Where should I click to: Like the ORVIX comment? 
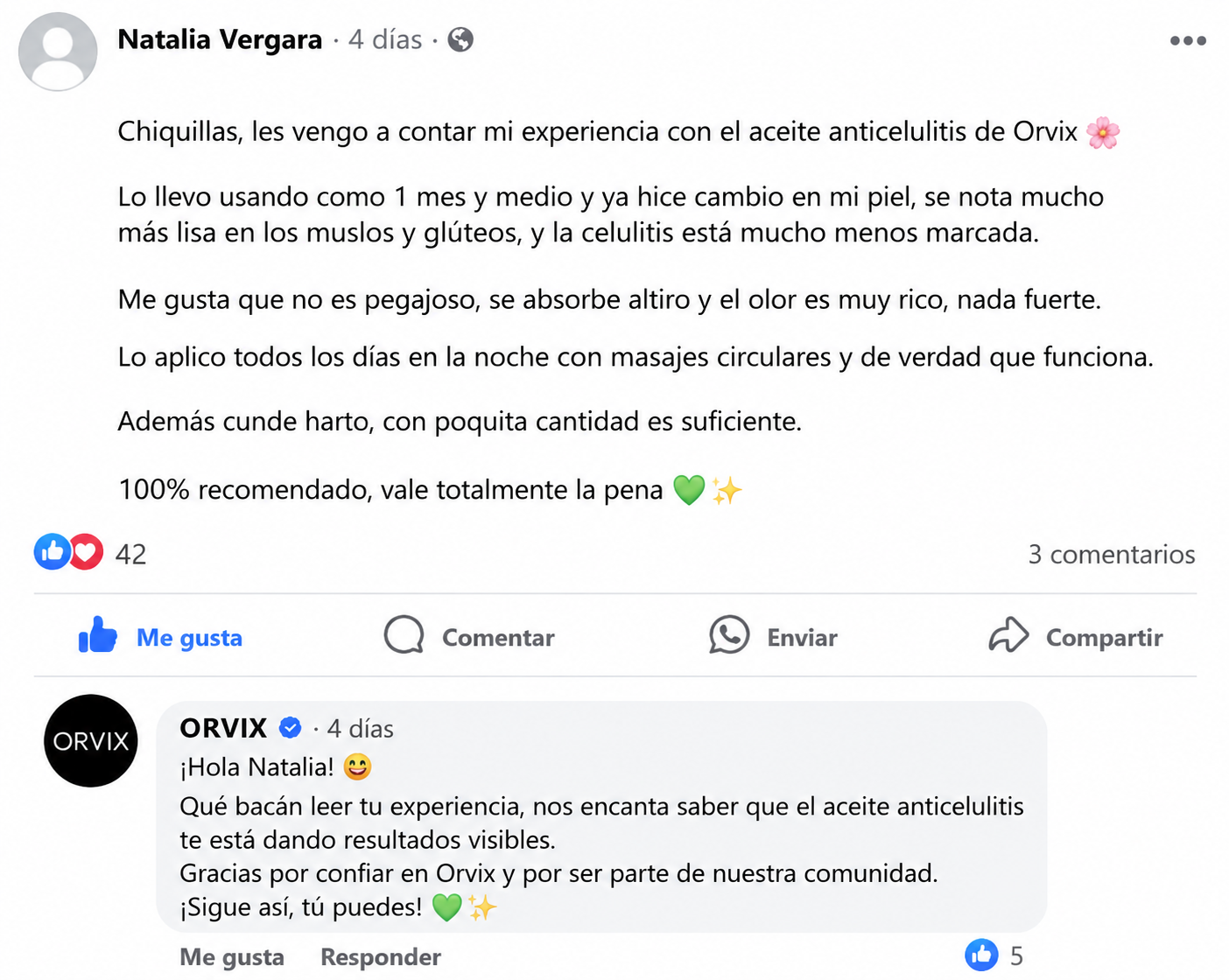coord(232,956)
